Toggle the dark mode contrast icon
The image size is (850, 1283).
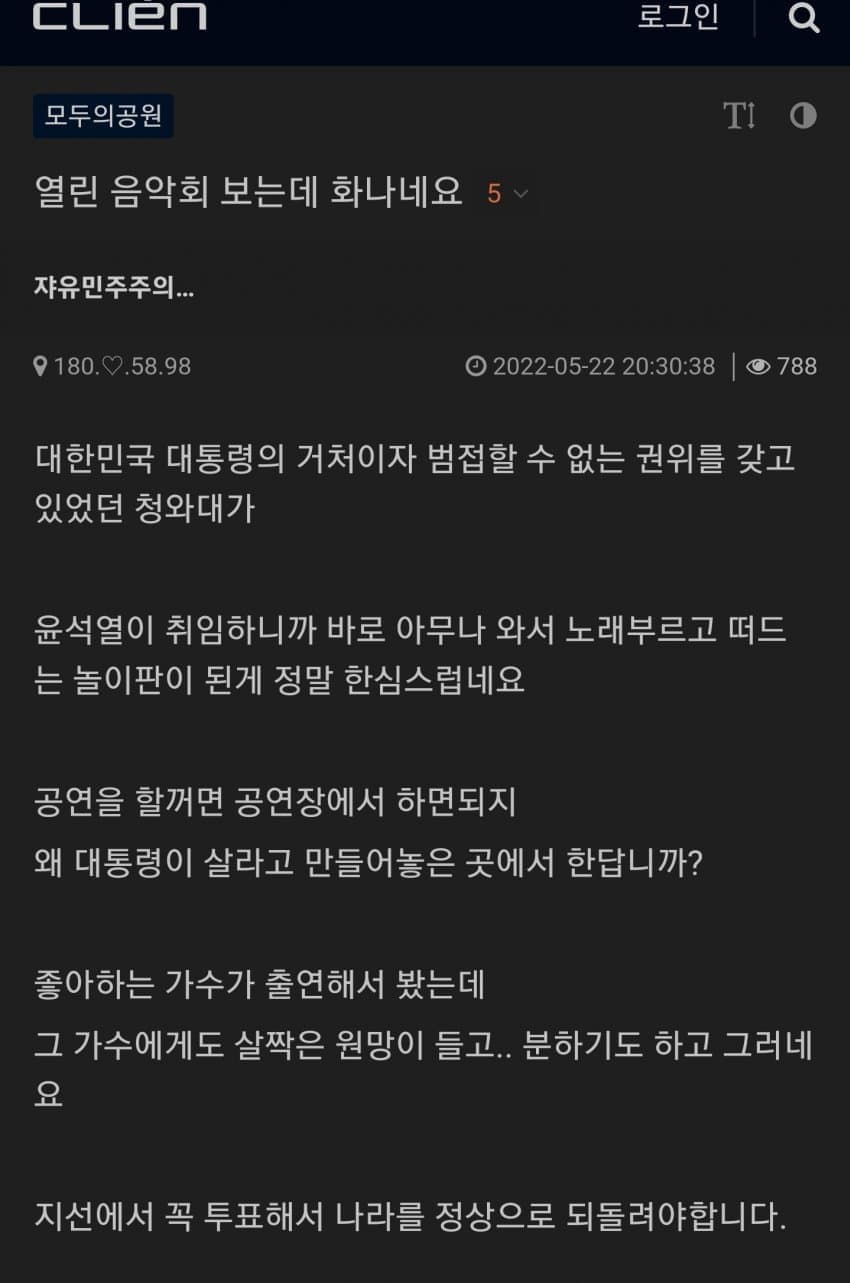[x=803, y=116]
